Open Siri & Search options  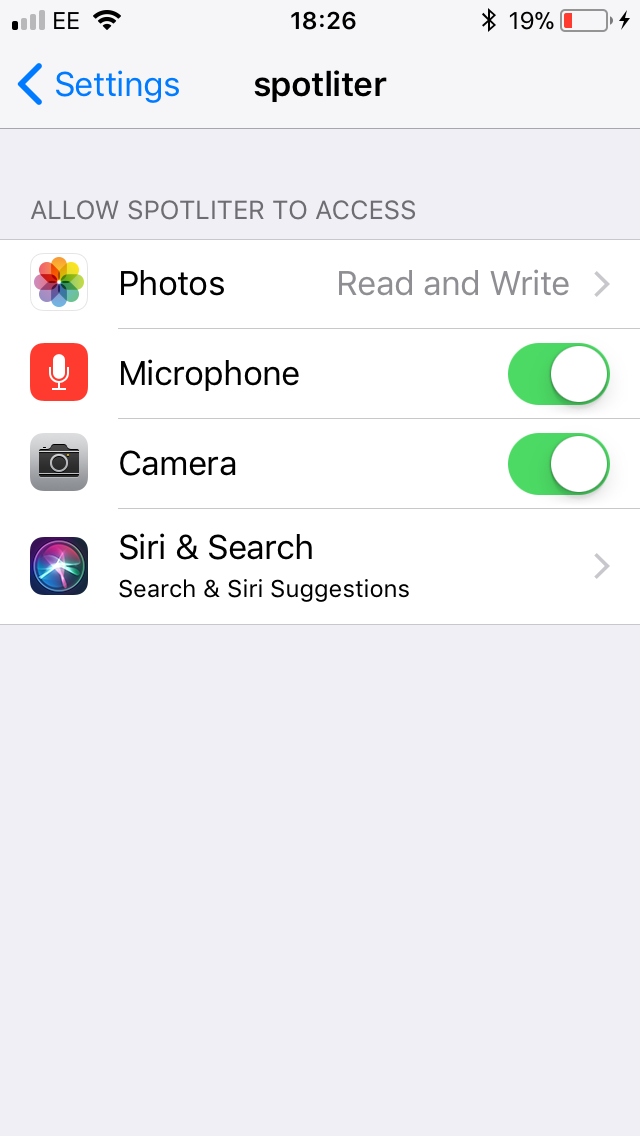point(320,566)
